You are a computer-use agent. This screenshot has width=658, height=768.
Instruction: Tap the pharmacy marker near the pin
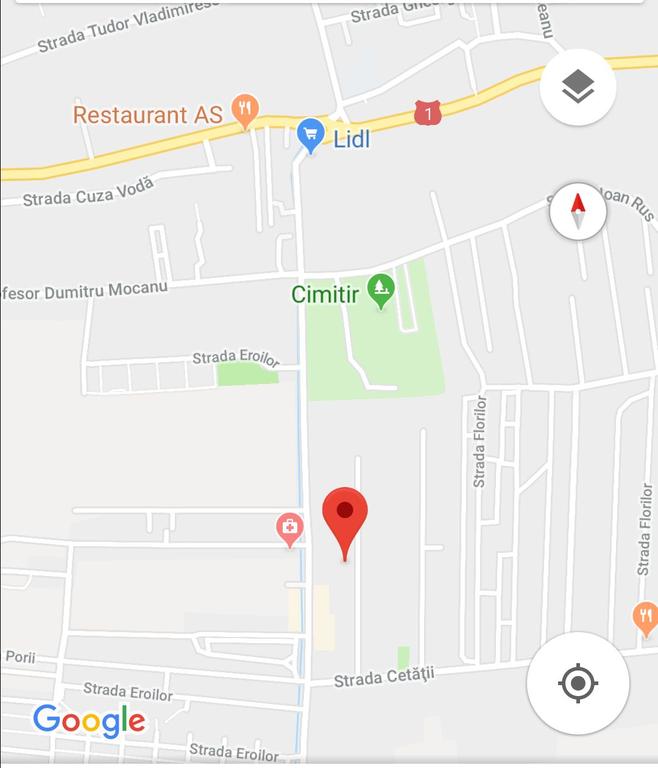[x=290, y=528]
